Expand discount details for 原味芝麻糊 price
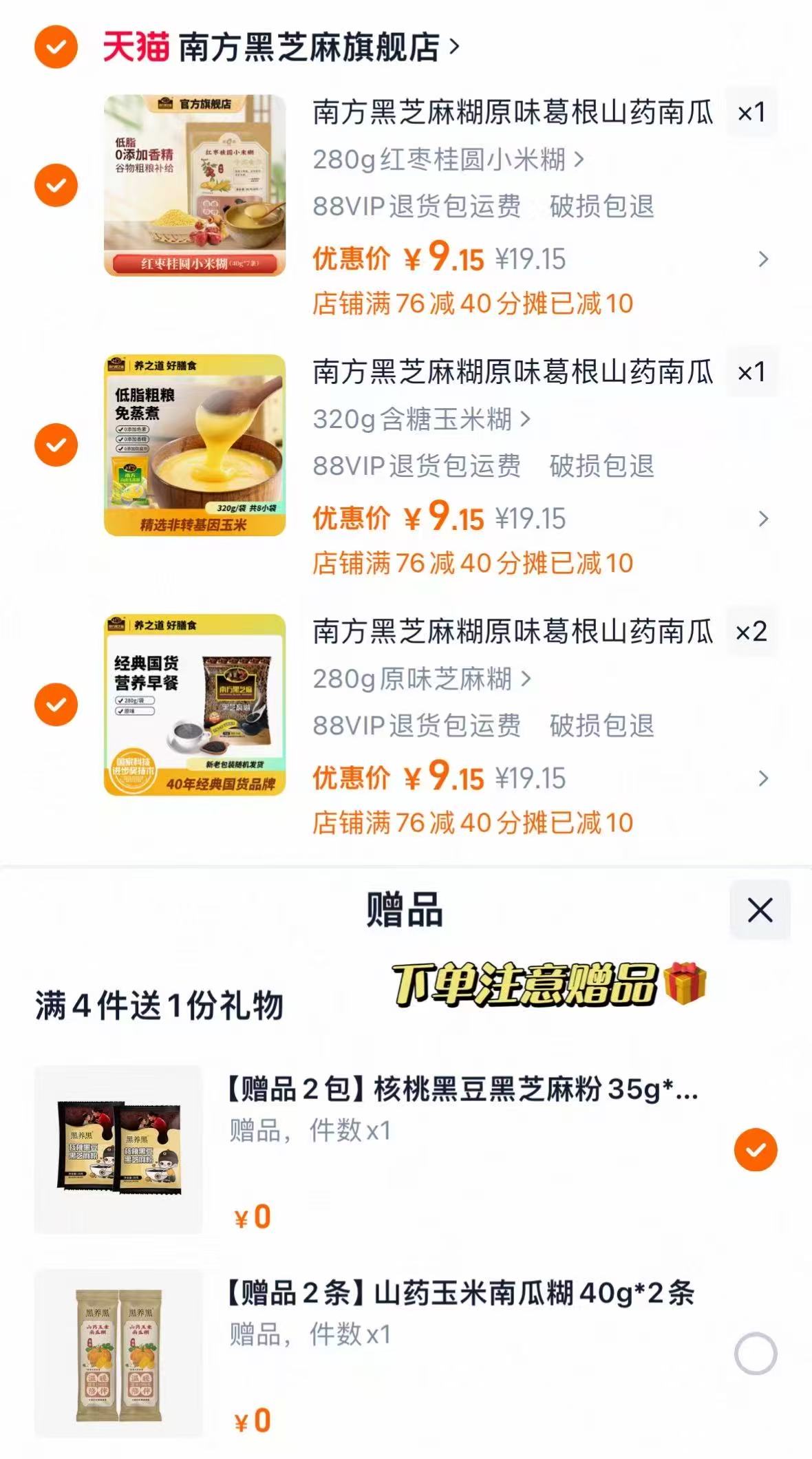This screenshot has height=1459, width=812. [x=762, y=778]
